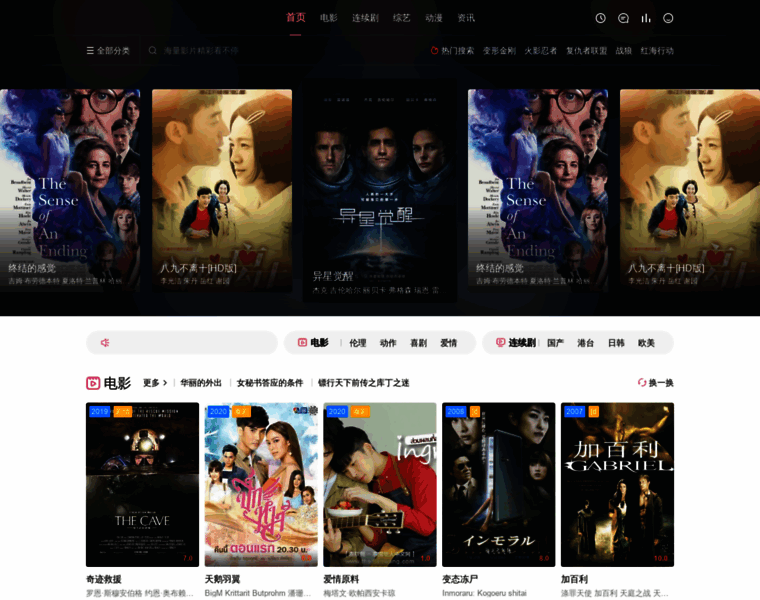760x600 pixels.
Task: Refresh movie list with 换一换
Action: point(655,383)
